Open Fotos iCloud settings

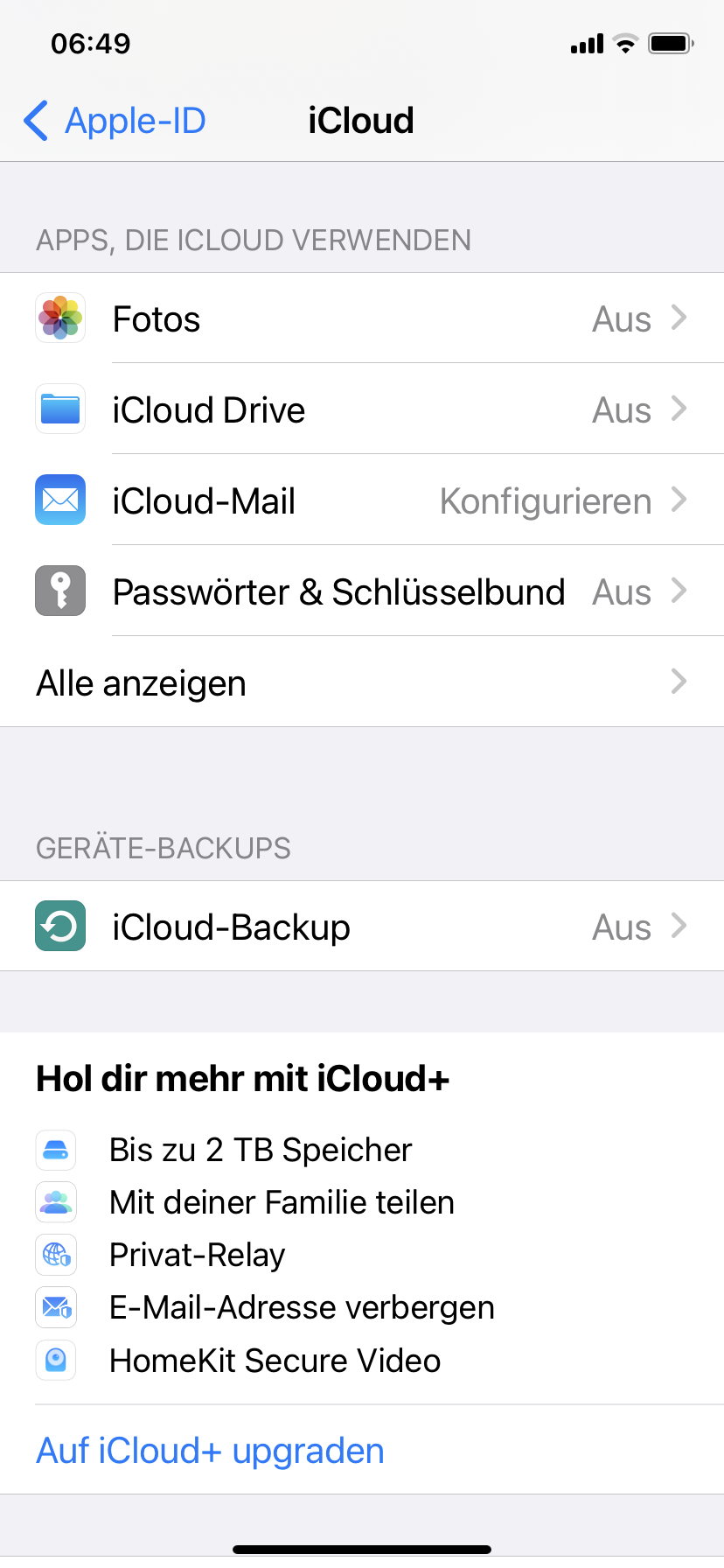(362, 318)
